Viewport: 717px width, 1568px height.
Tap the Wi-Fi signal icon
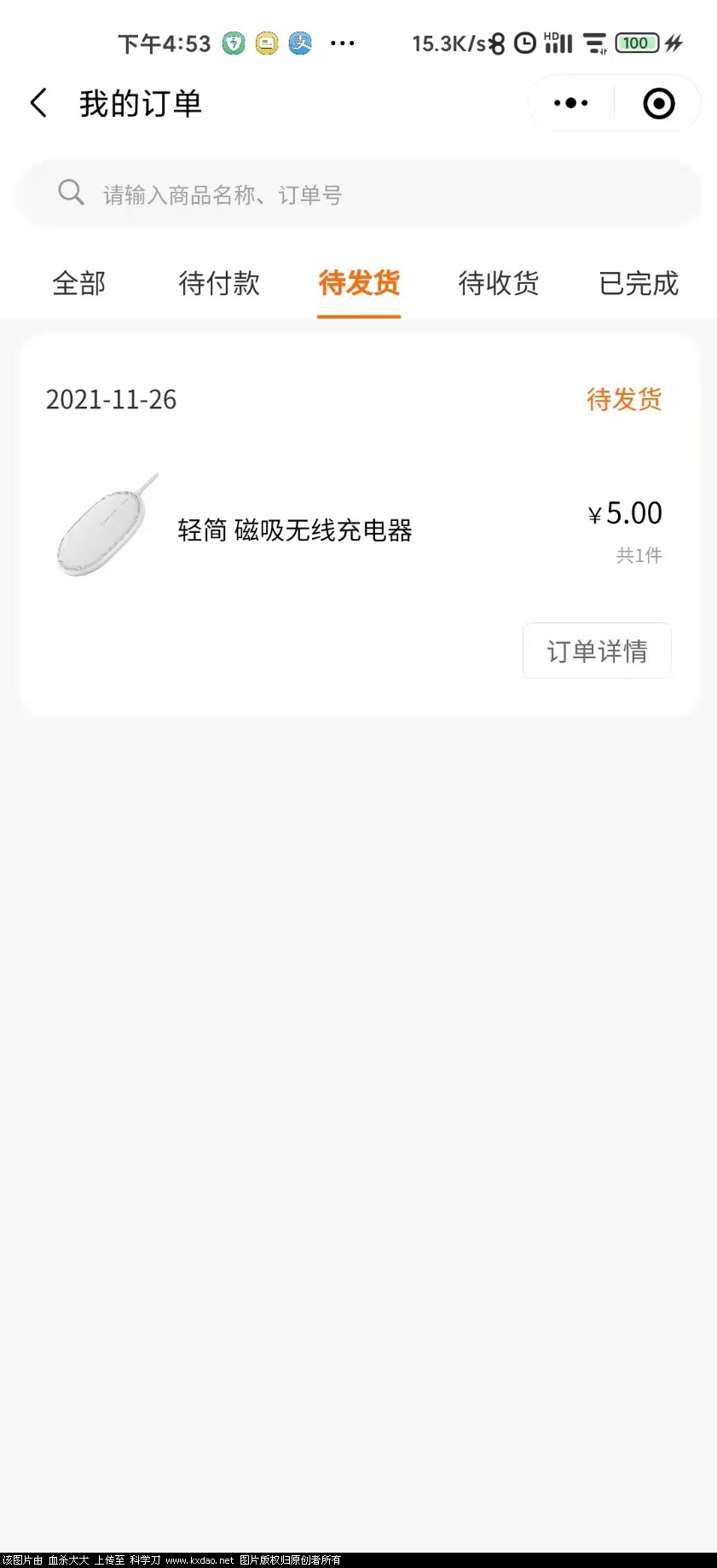tap(594, 41)
